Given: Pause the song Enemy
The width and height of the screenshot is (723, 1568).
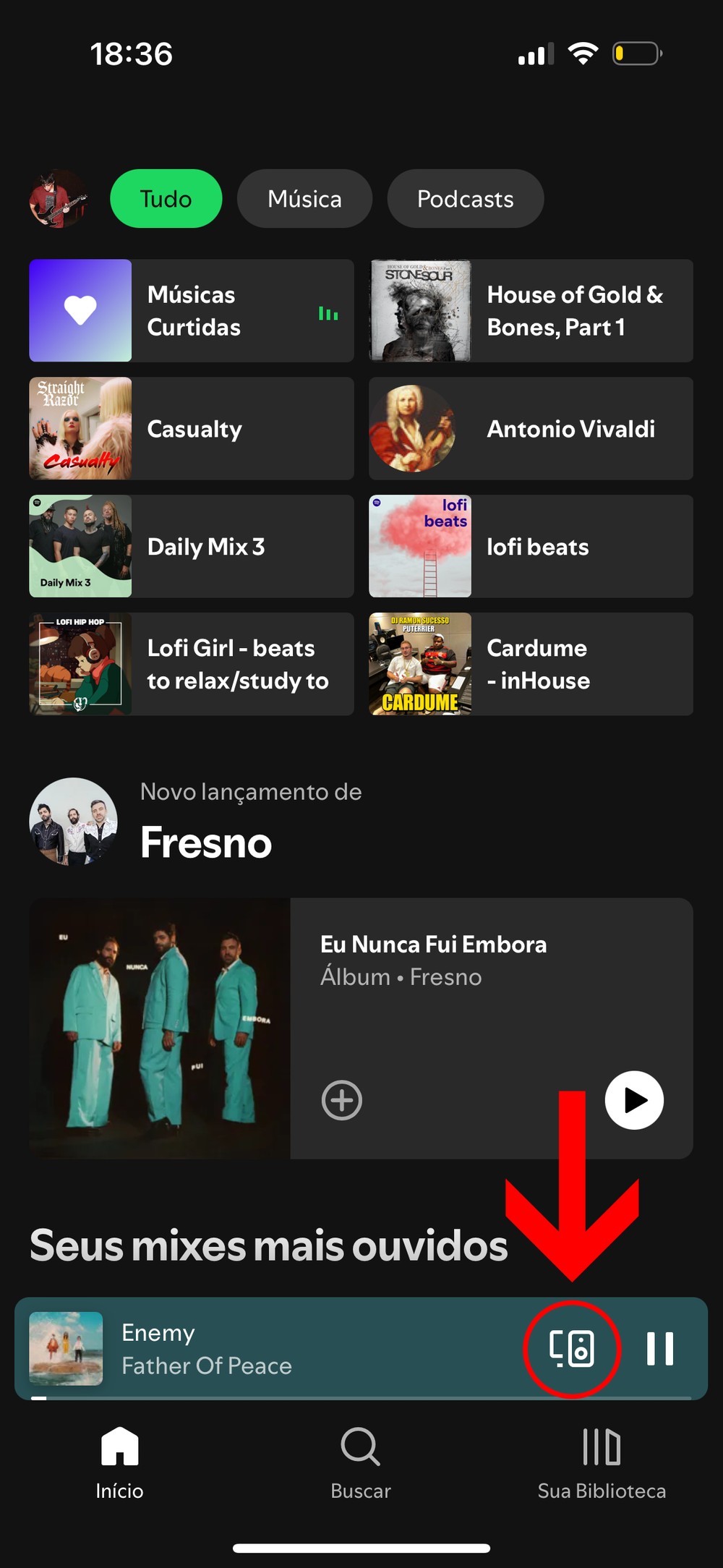Looking at the screenshot, I should tap(660, 1349).
